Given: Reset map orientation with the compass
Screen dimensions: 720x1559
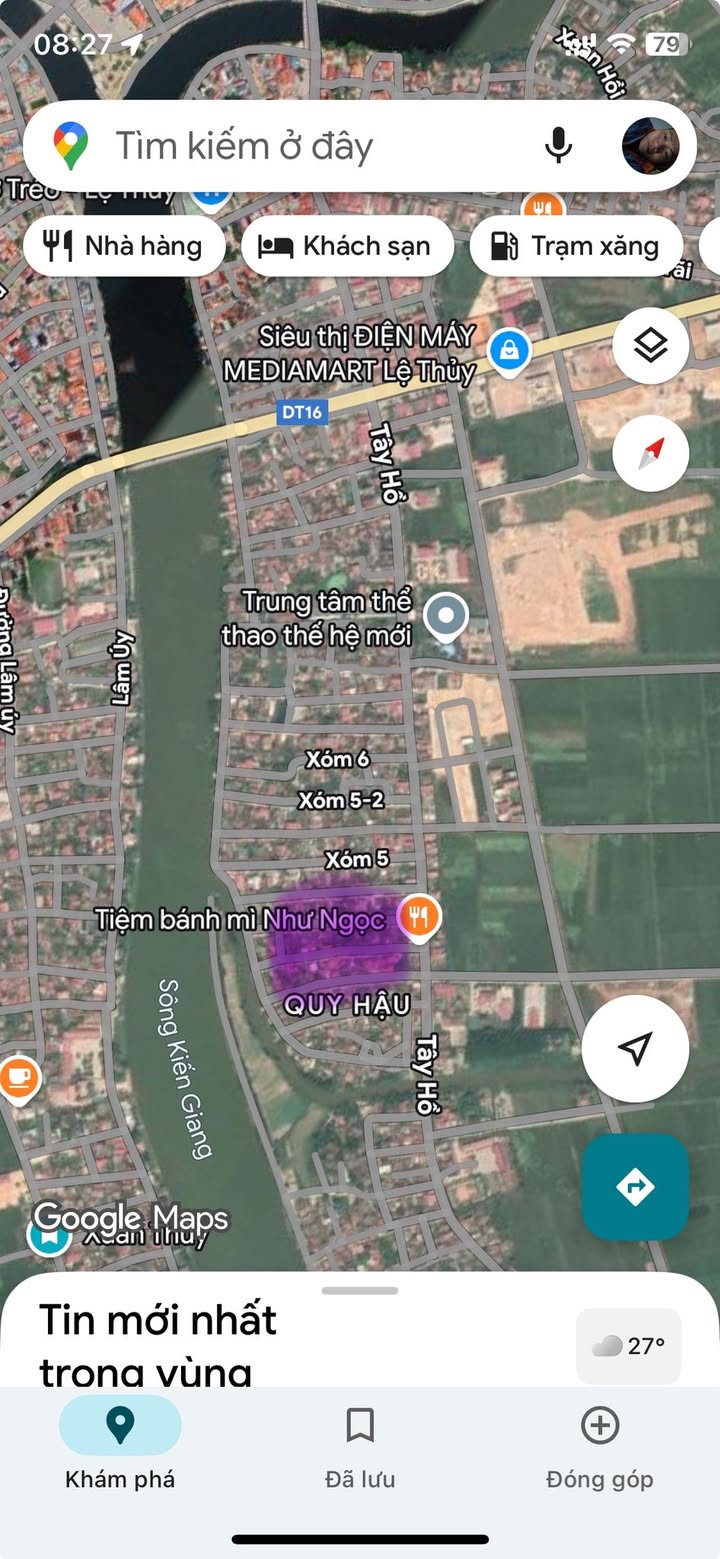Looking at the screenshot, I should tap(651, 454).
